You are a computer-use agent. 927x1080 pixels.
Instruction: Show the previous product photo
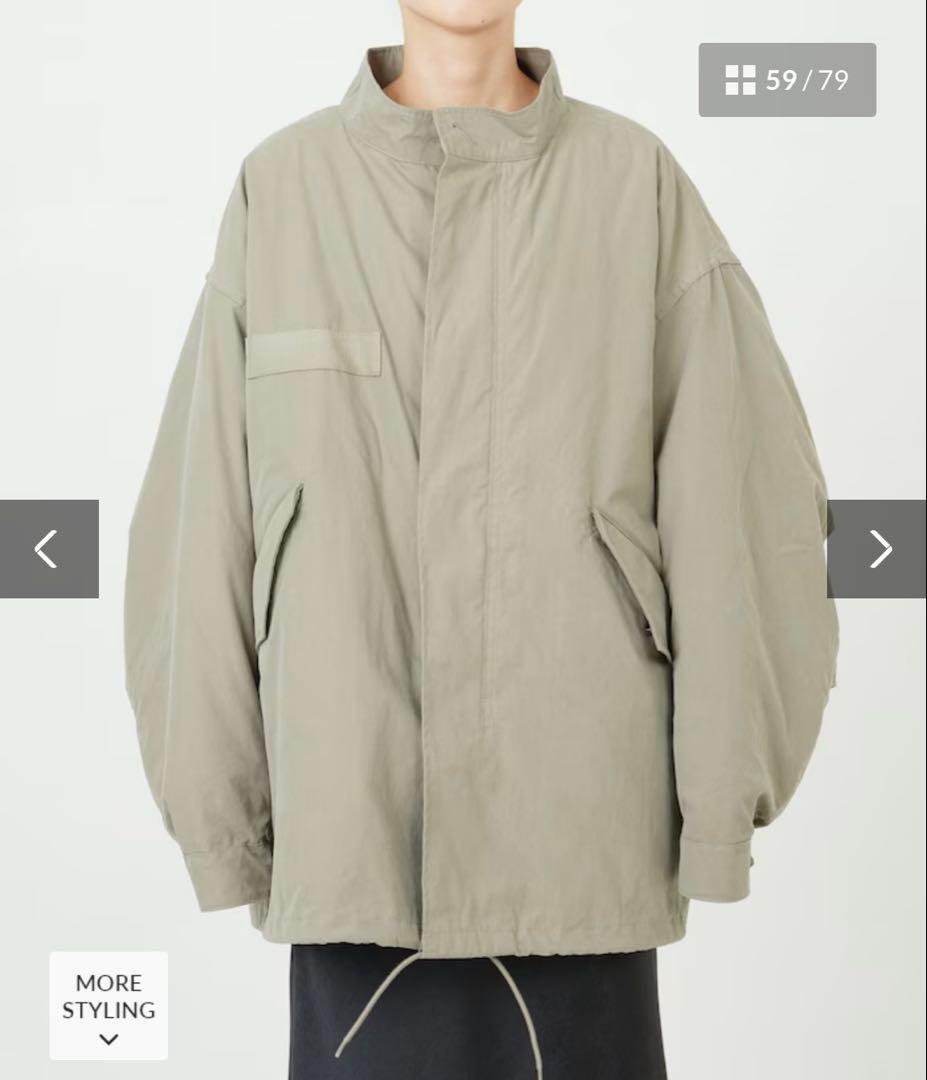tap(48, 549)
